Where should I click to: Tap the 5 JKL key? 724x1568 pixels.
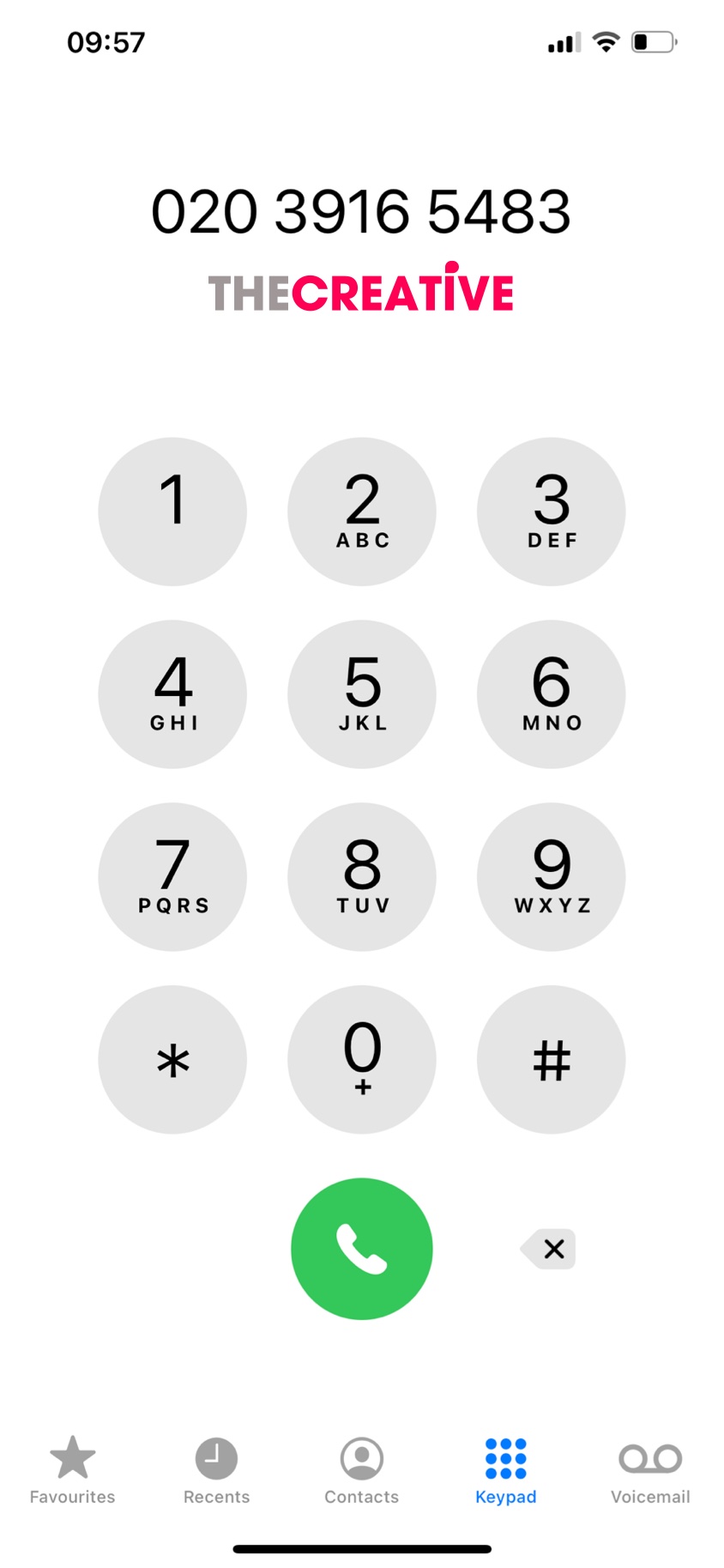click(x=362, y=694)
